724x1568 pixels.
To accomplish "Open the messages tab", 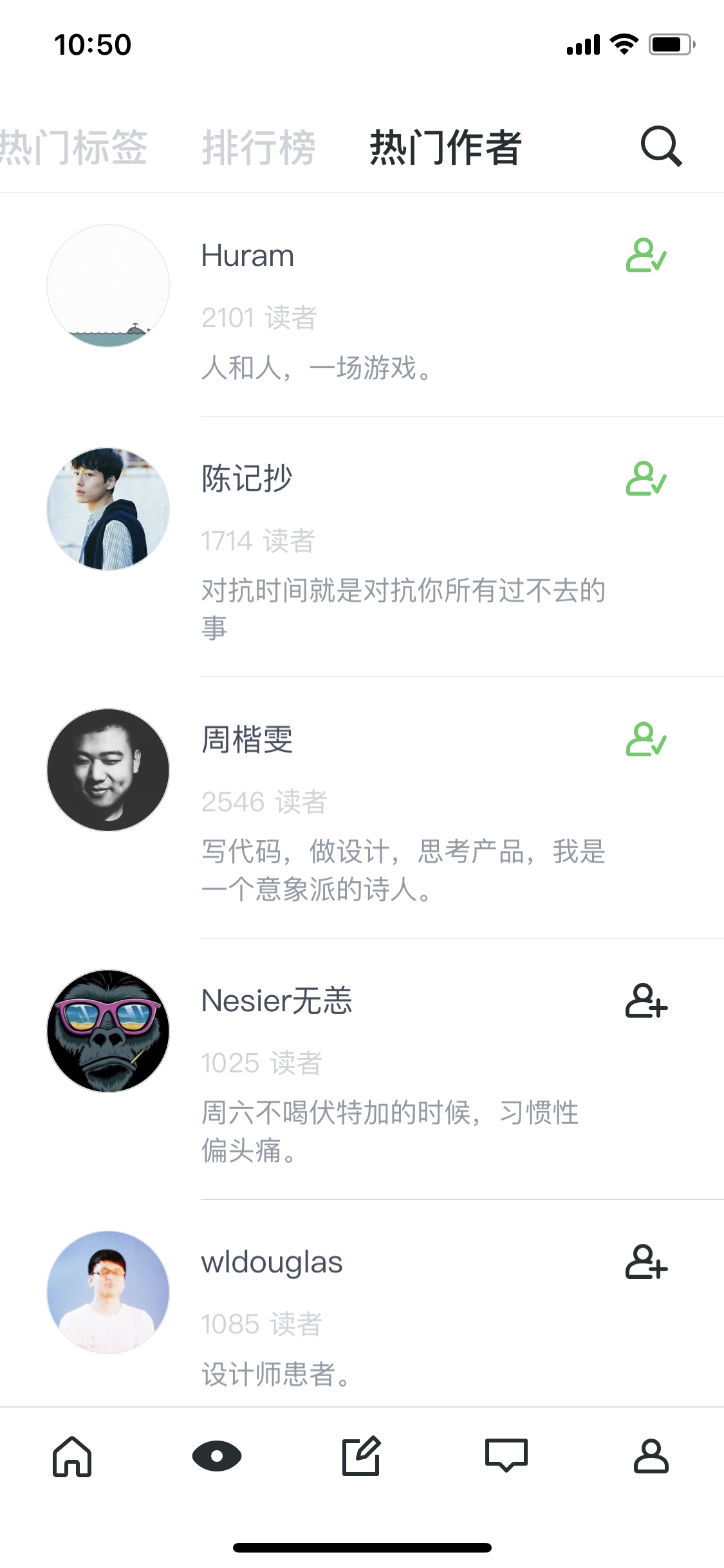I will point(506,1456).
